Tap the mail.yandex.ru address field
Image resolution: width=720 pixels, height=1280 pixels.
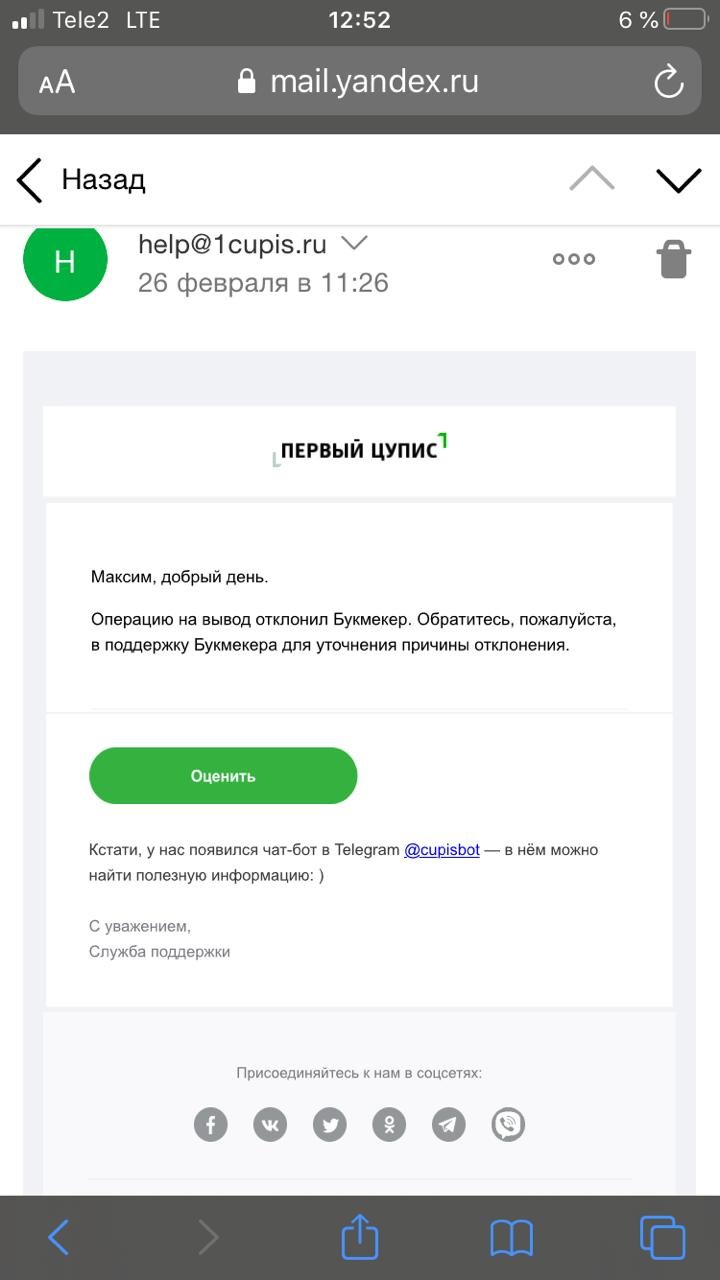pos(360,81)
